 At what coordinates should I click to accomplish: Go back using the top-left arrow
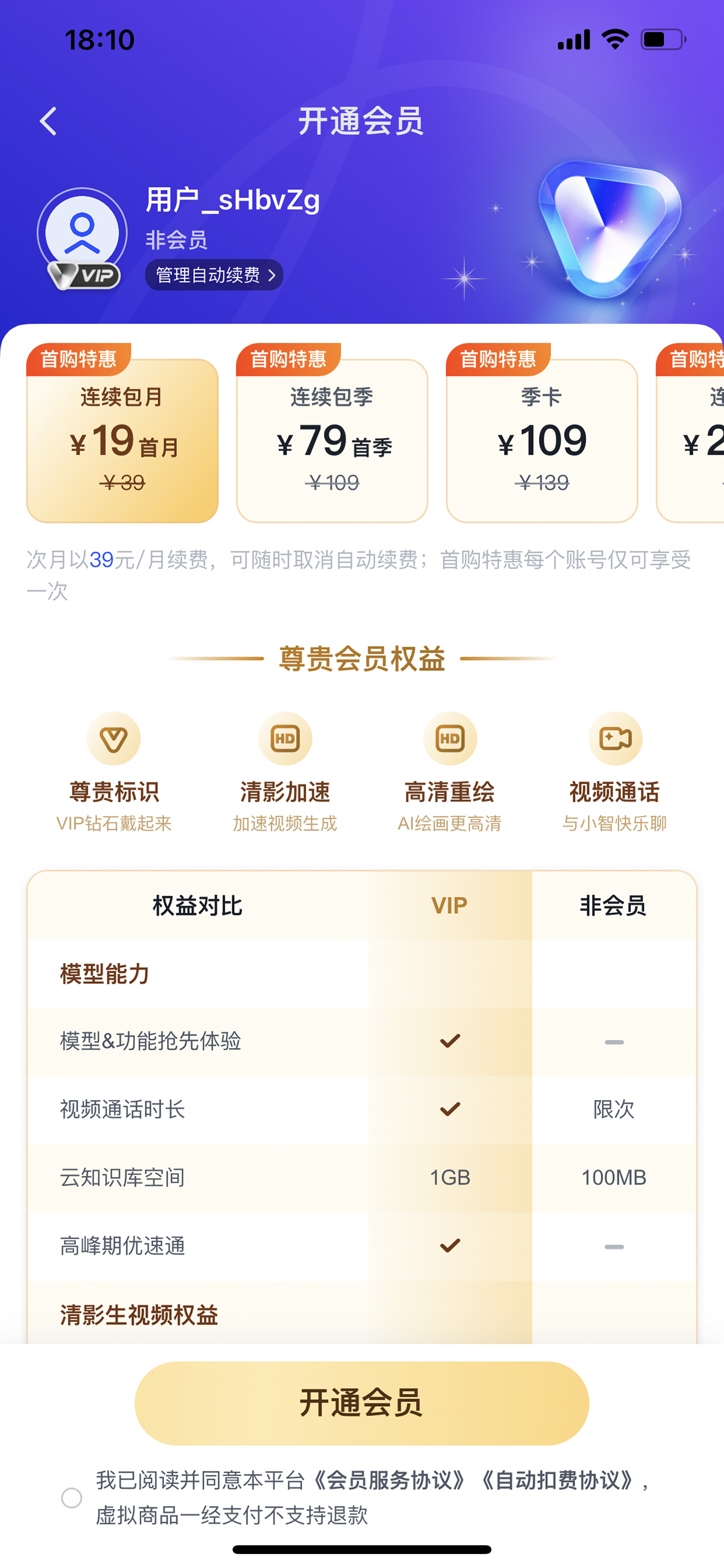click(x=48, y=121)
